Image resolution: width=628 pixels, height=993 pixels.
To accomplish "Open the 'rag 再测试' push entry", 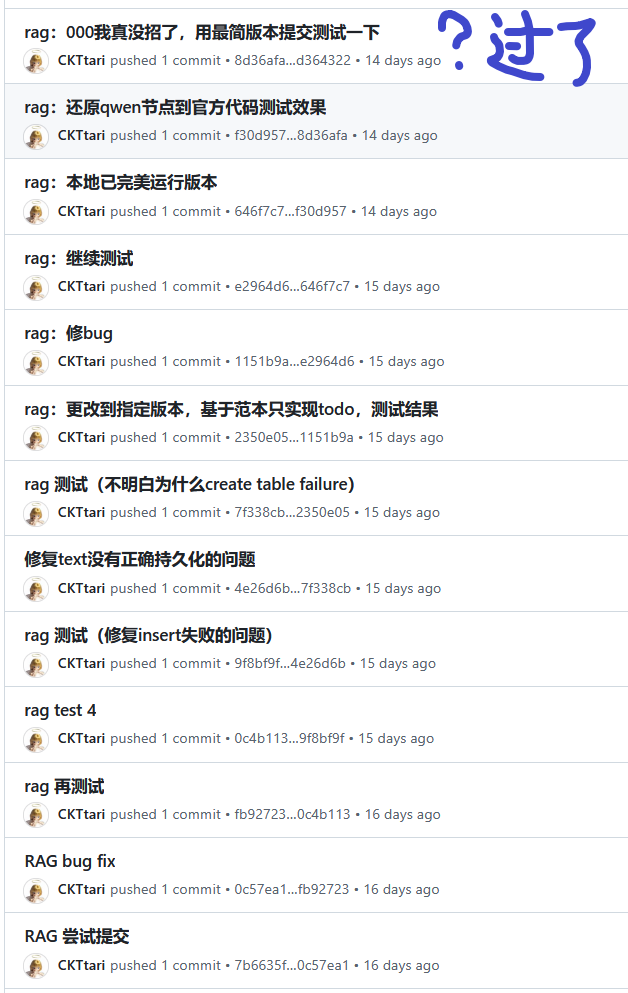I will (x=64, y=786).
